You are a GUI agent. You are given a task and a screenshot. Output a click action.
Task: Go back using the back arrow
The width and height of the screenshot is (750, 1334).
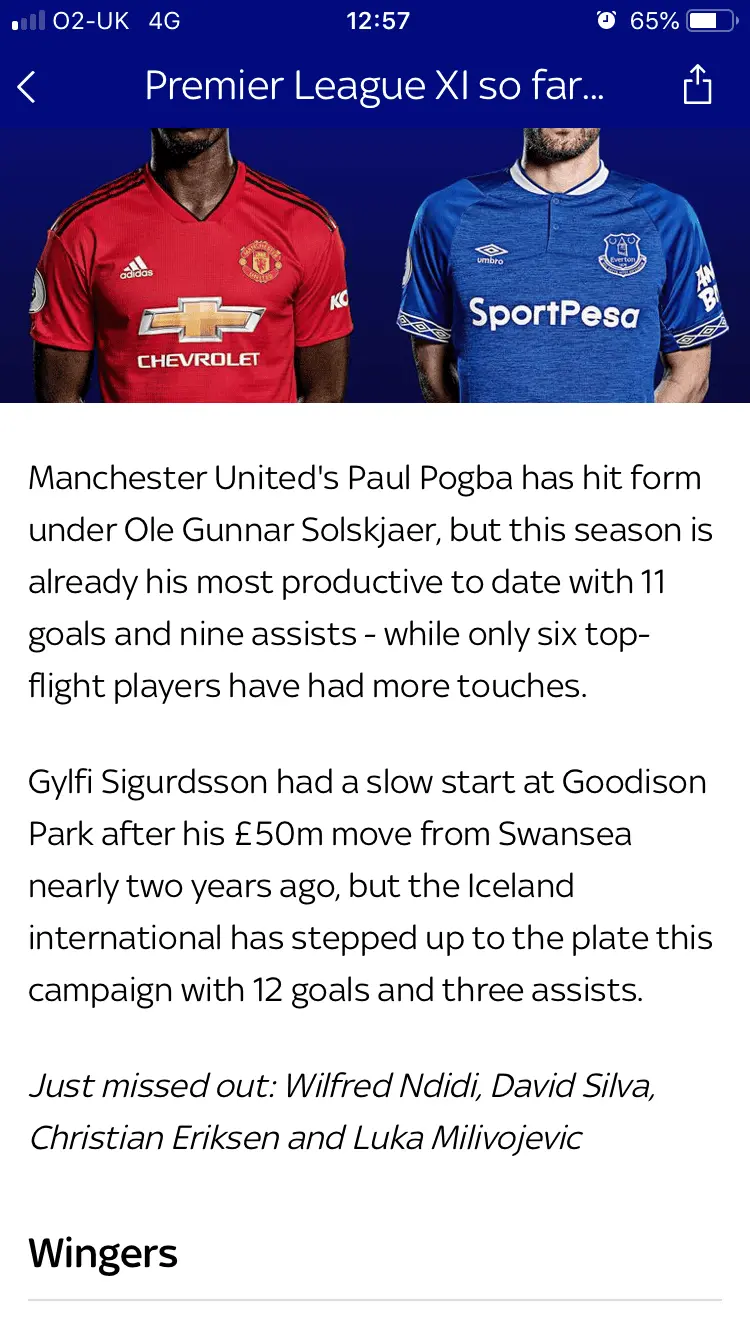27,87
